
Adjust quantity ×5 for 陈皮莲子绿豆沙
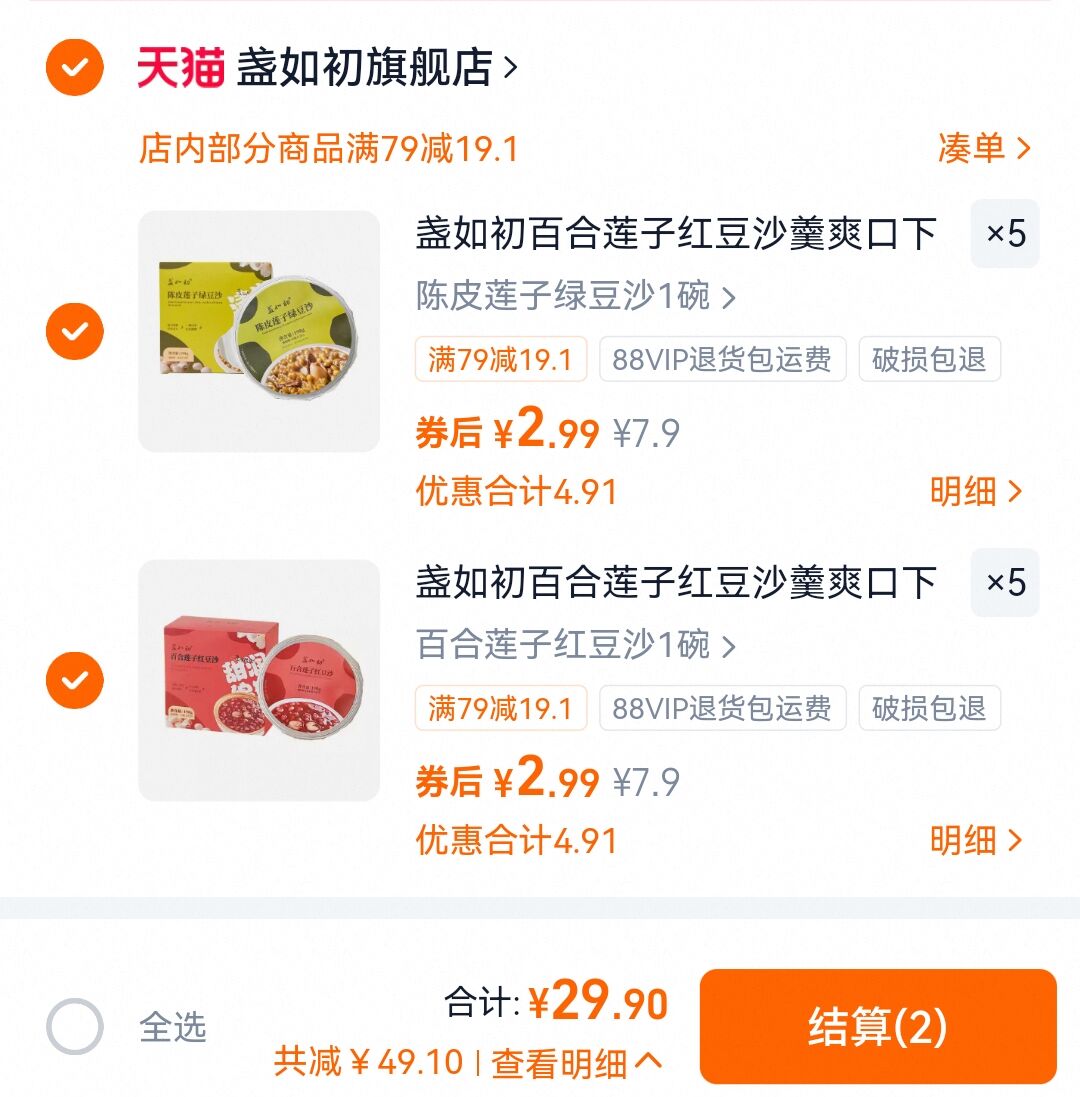coord(1005,234)
